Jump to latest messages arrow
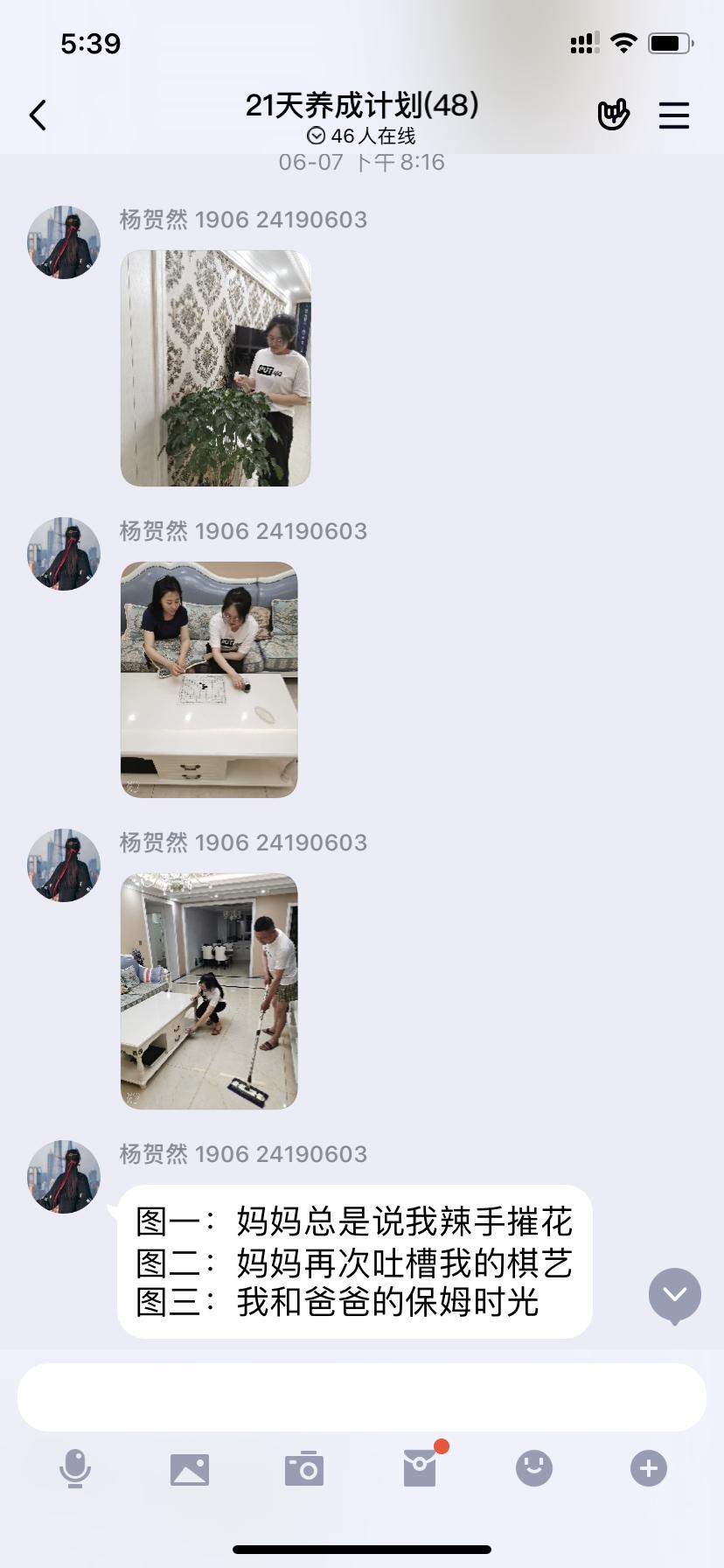Viewport: 724px width, 1568px height. coord(674,1294)
